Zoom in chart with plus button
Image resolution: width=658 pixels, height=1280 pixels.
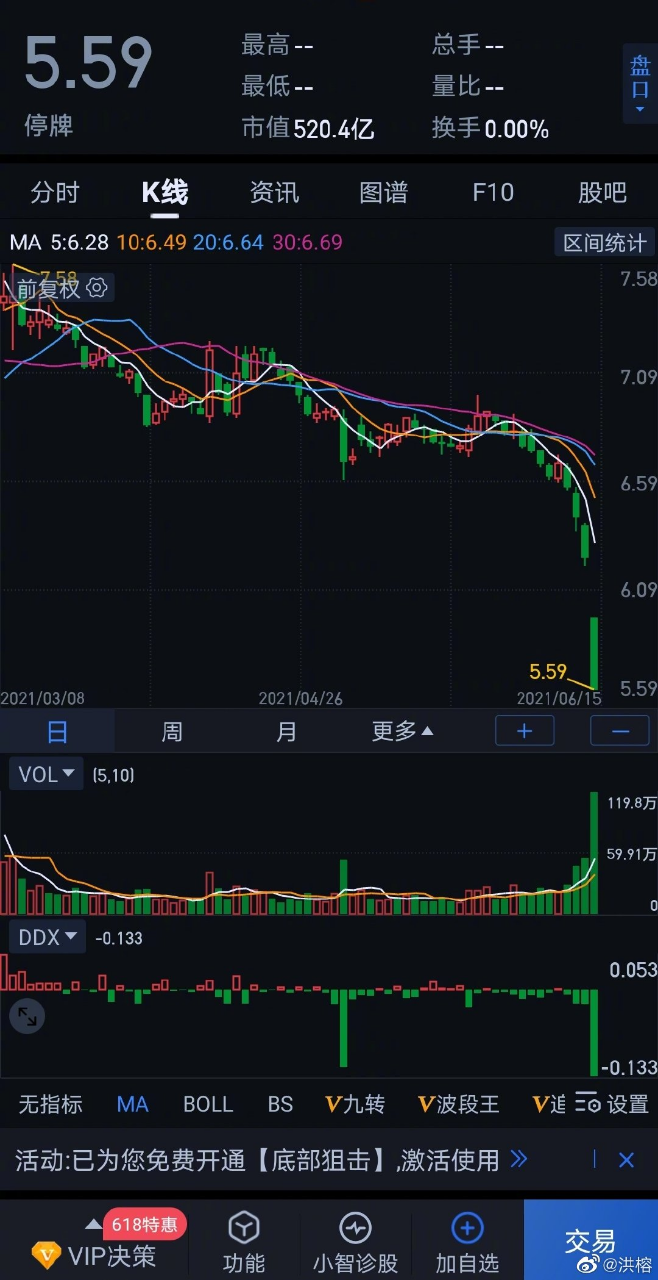tap(524, 731)
